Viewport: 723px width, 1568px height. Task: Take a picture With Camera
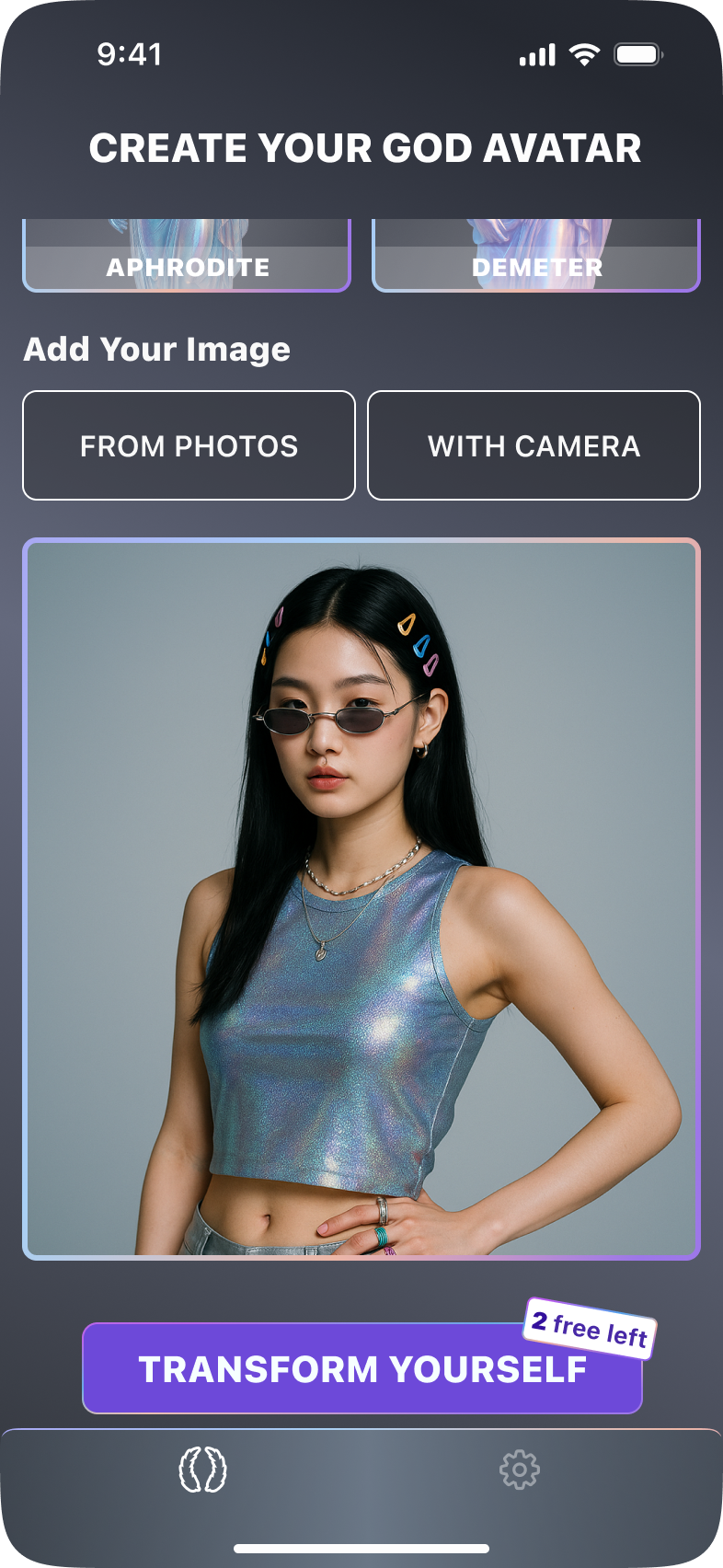(534, 445)
